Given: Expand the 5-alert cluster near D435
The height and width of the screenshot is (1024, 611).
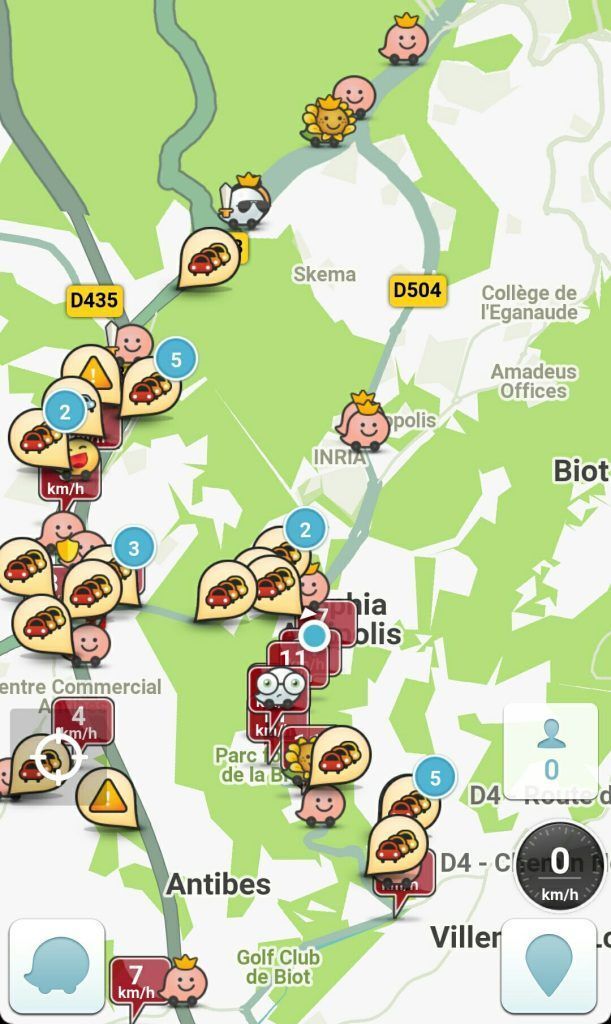Looking at the screenshot, I should (x=176, y=358).
